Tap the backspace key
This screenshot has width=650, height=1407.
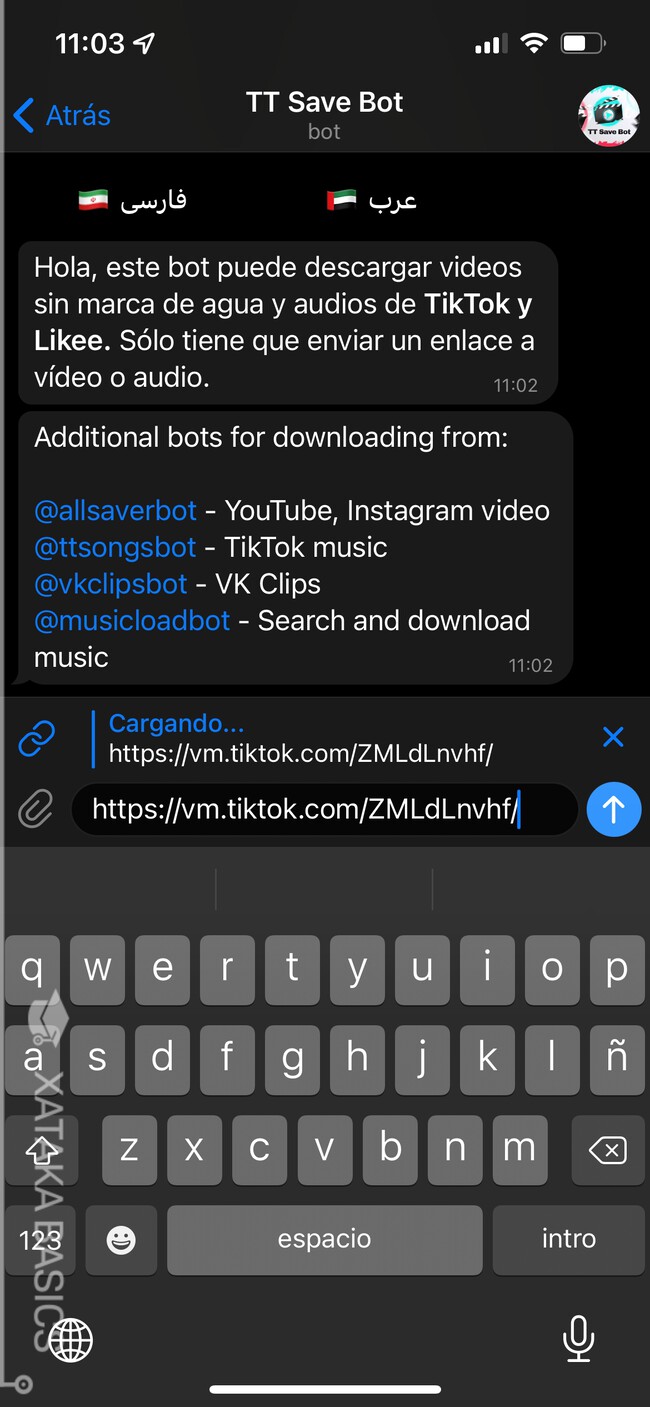(x=607, y=1150)
